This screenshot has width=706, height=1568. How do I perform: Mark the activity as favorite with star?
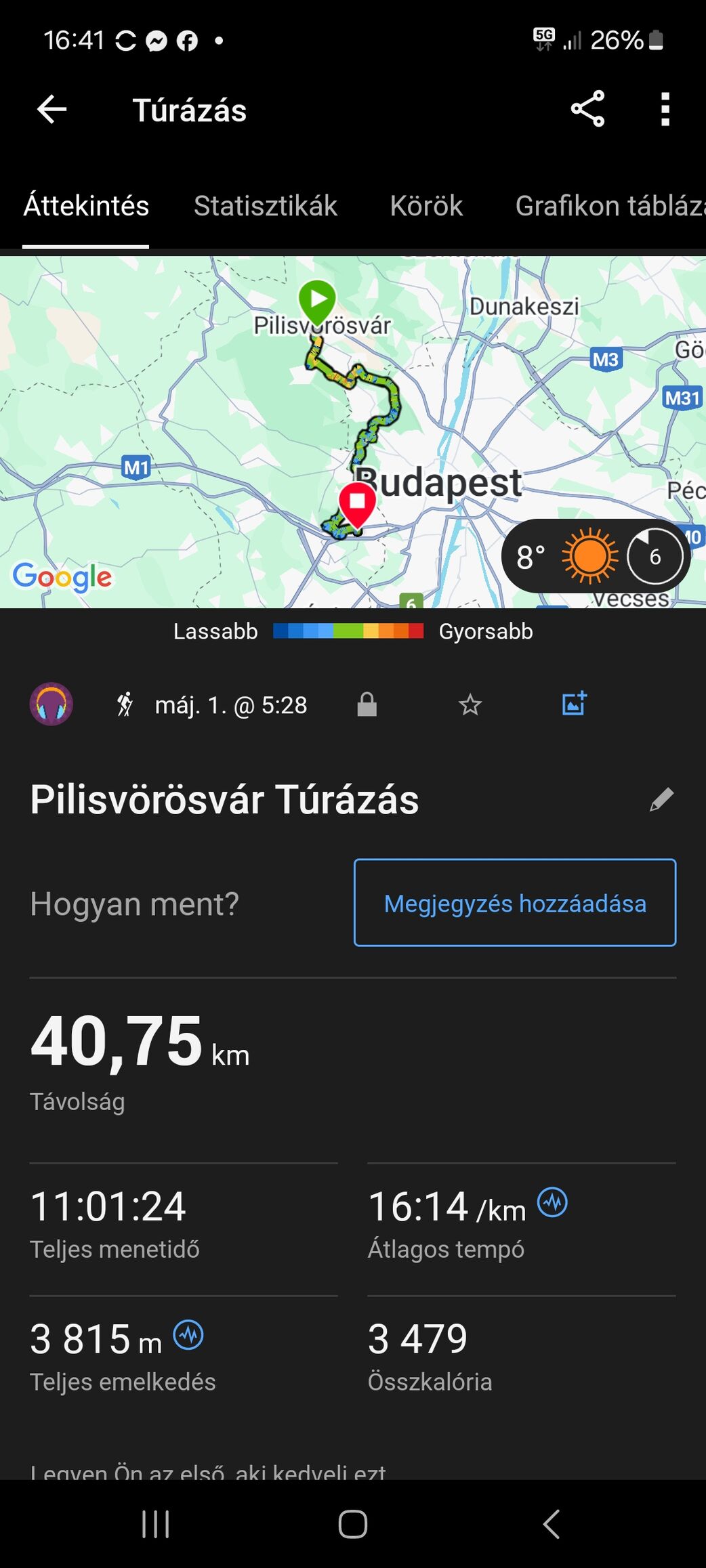pyautogui.click(x=470, y=705)
